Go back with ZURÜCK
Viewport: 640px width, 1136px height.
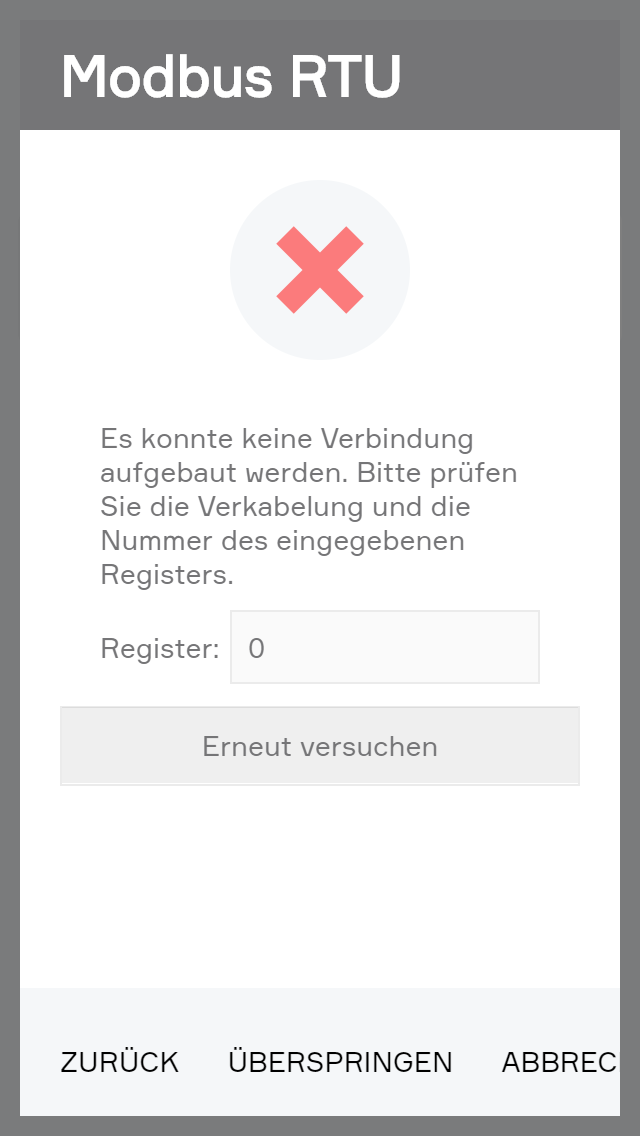coord(119,1062)
